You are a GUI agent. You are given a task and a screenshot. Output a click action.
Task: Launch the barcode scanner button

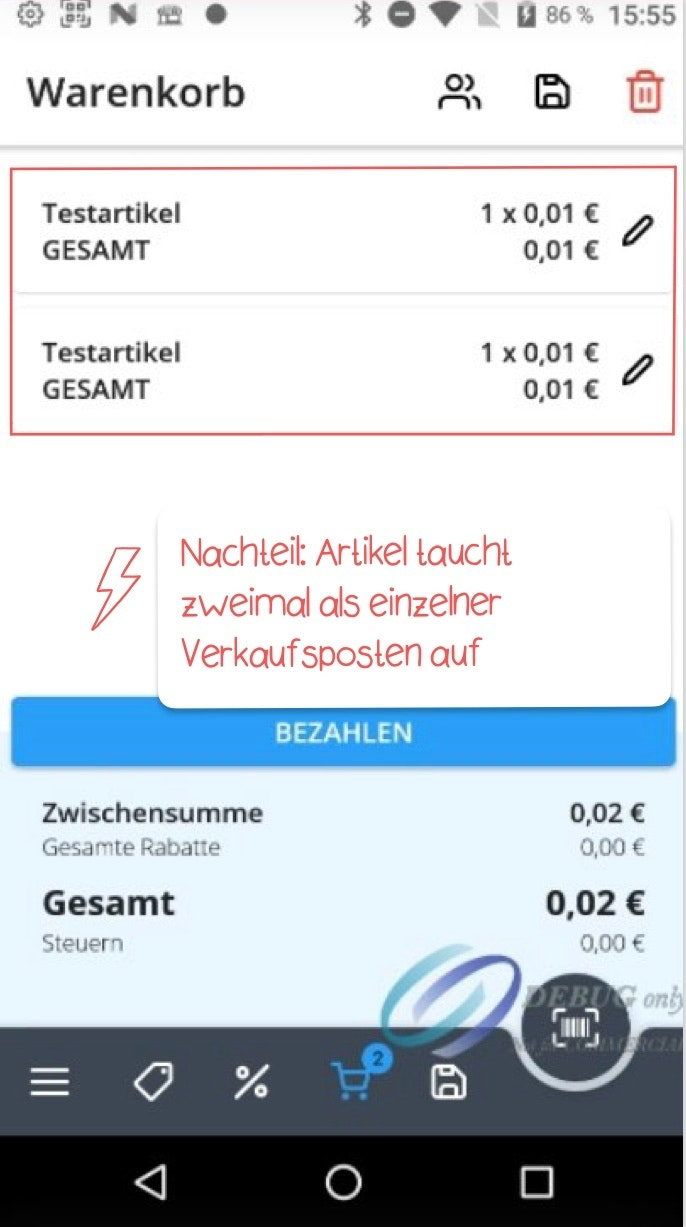pyautogui.click(x=576, y=1025)
